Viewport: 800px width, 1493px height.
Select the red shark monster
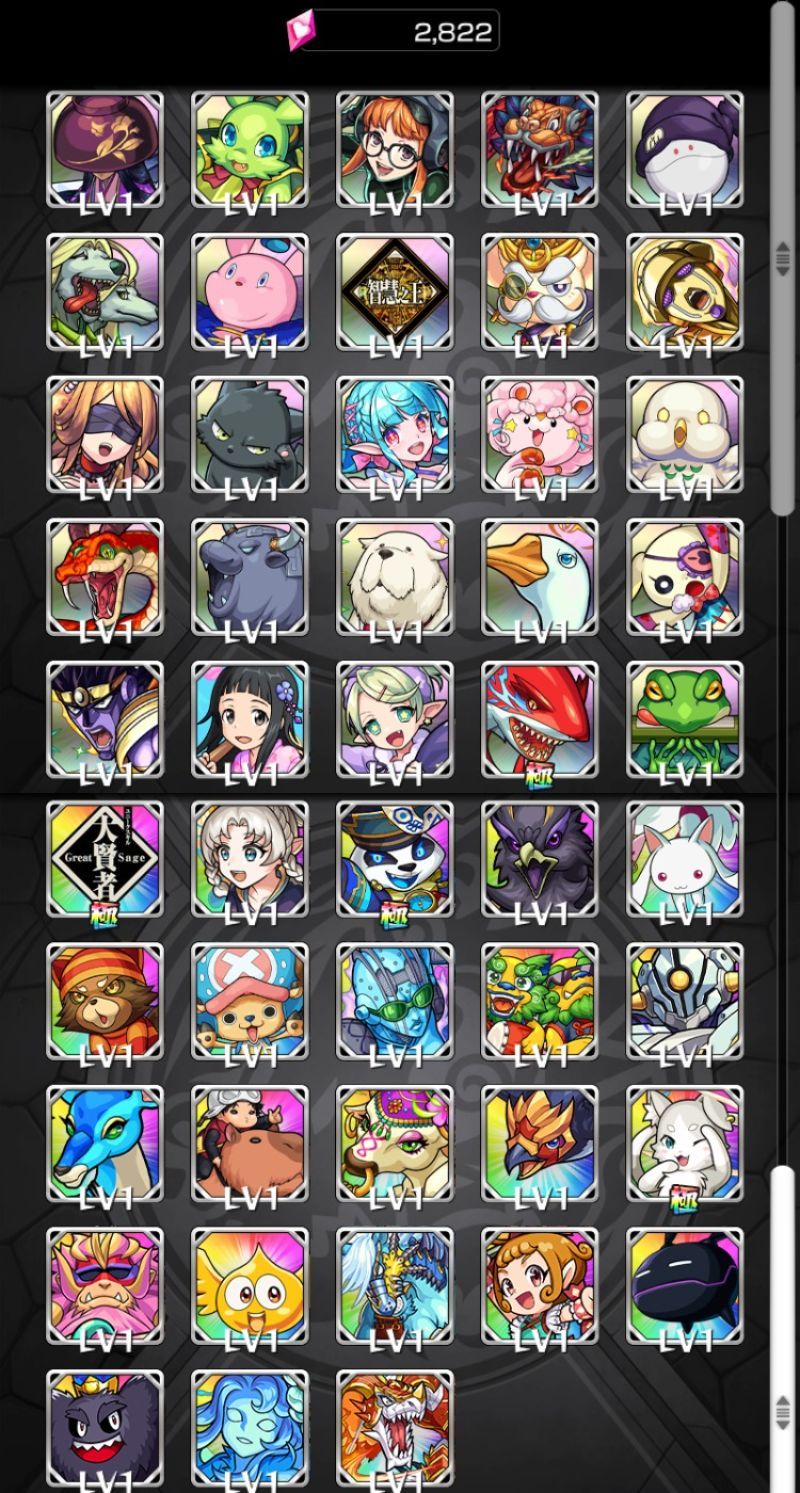pyautogui.click(x=540, y=719)
